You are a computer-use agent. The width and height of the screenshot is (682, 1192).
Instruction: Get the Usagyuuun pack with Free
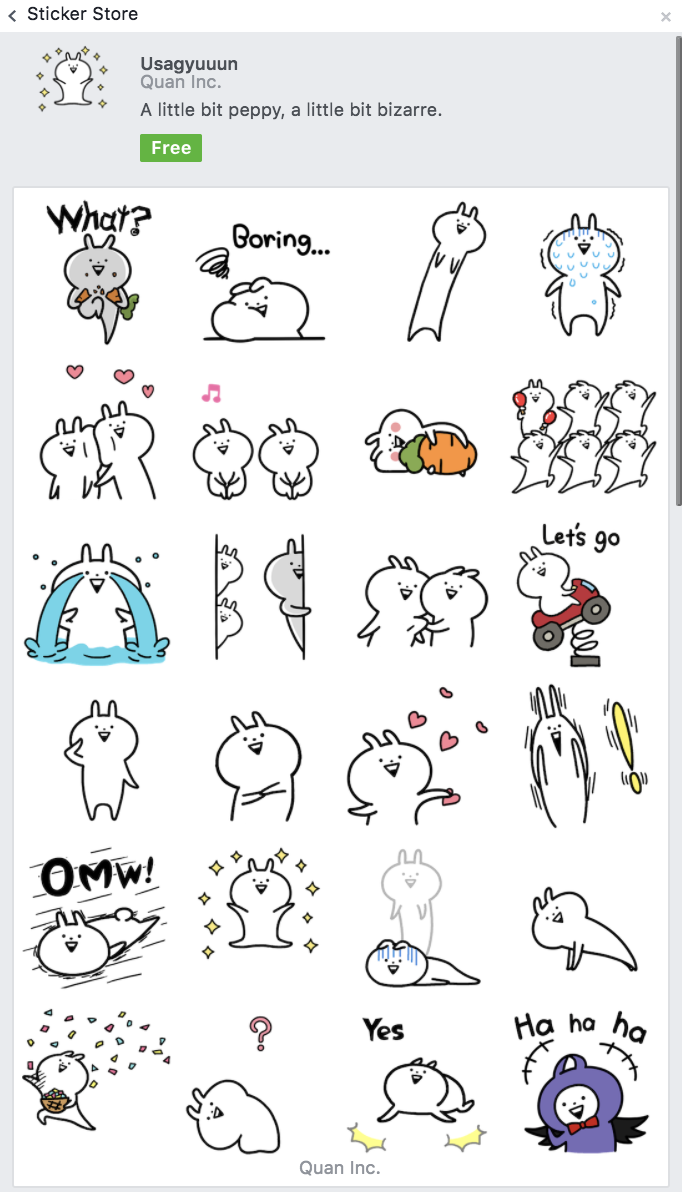click(171, 147)
